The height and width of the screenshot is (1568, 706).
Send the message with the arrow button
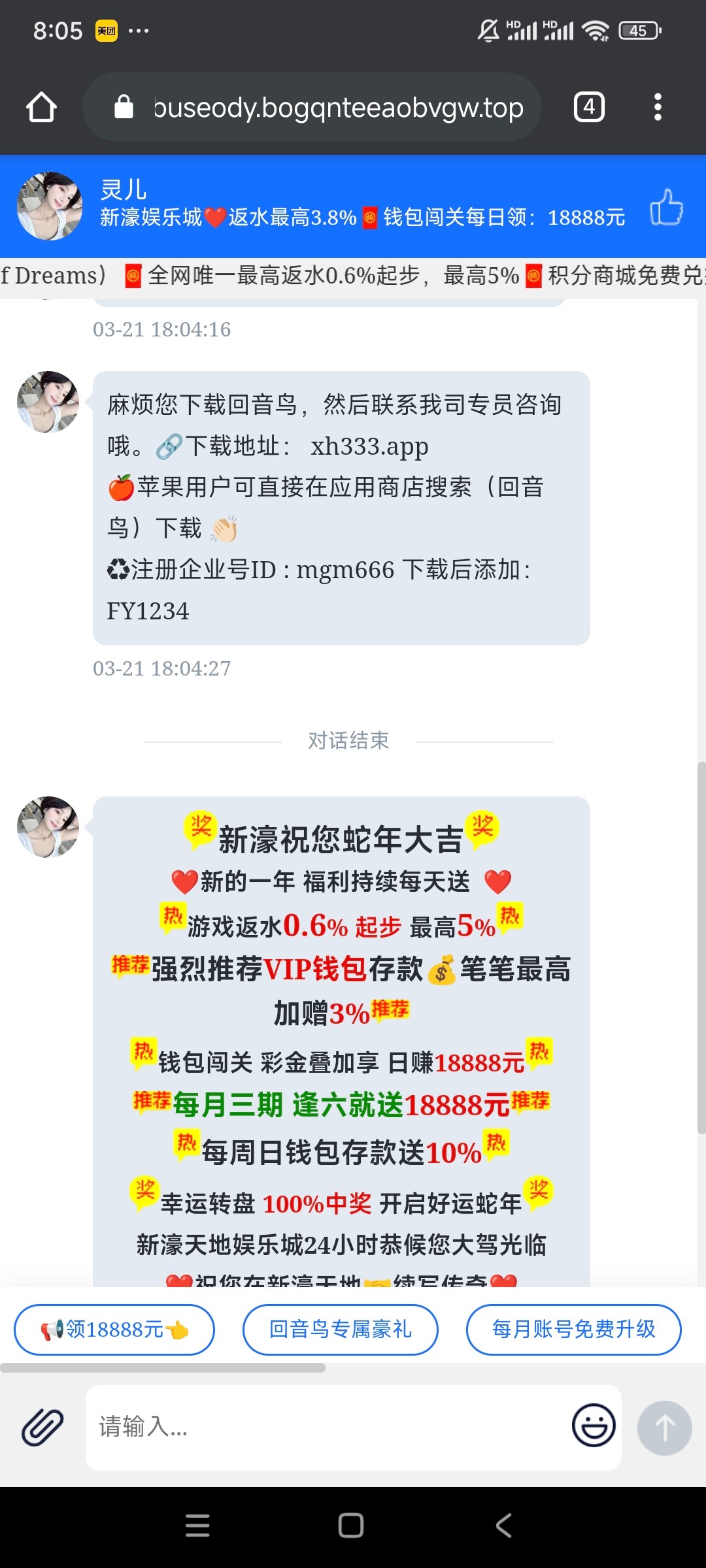(664, 1427)
